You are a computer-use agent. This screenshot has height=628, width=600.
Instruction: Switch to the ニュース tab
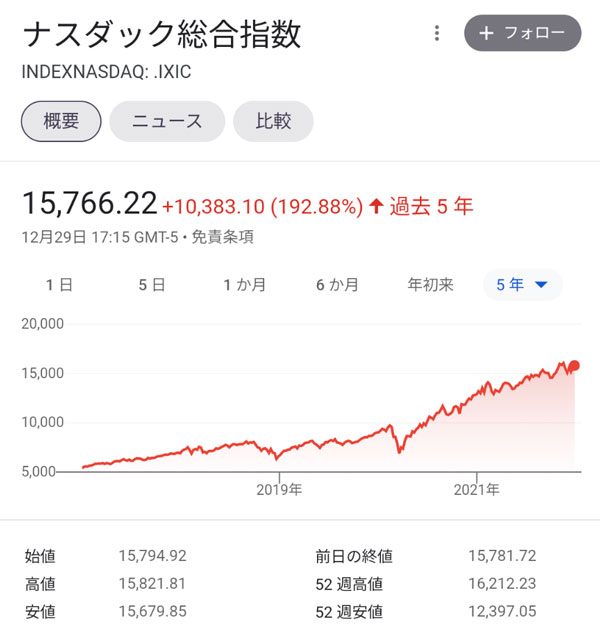pos(167,122)
